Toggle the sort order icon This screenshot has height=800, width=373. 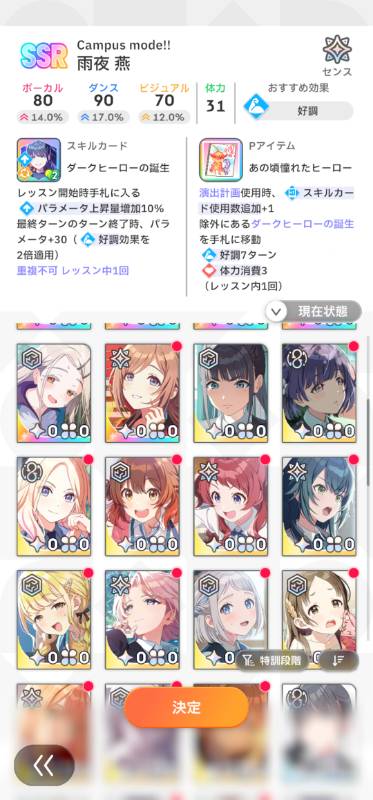click(x=338, y=661)
